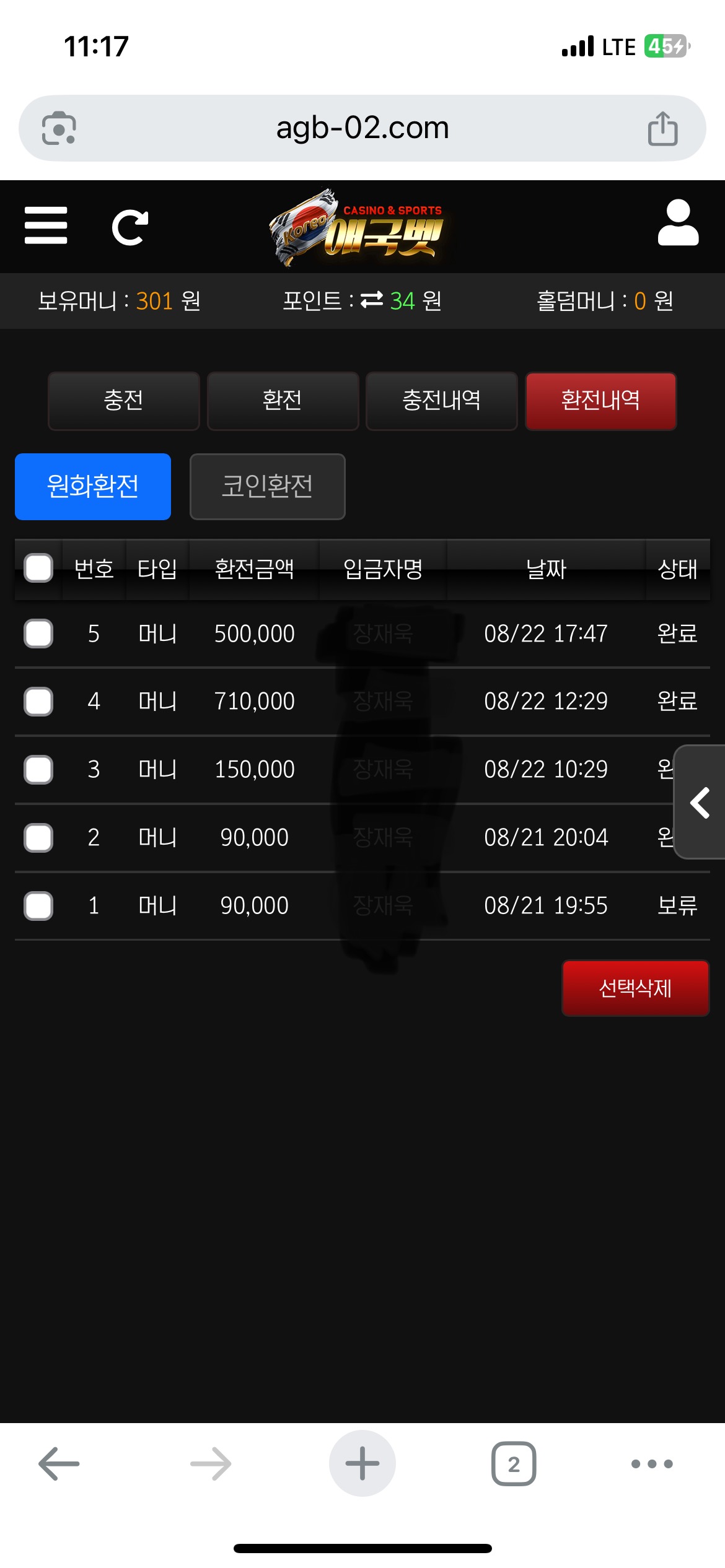
Task: Open the user profile icon
Action: pyautogui.click(x=678, y=223)
